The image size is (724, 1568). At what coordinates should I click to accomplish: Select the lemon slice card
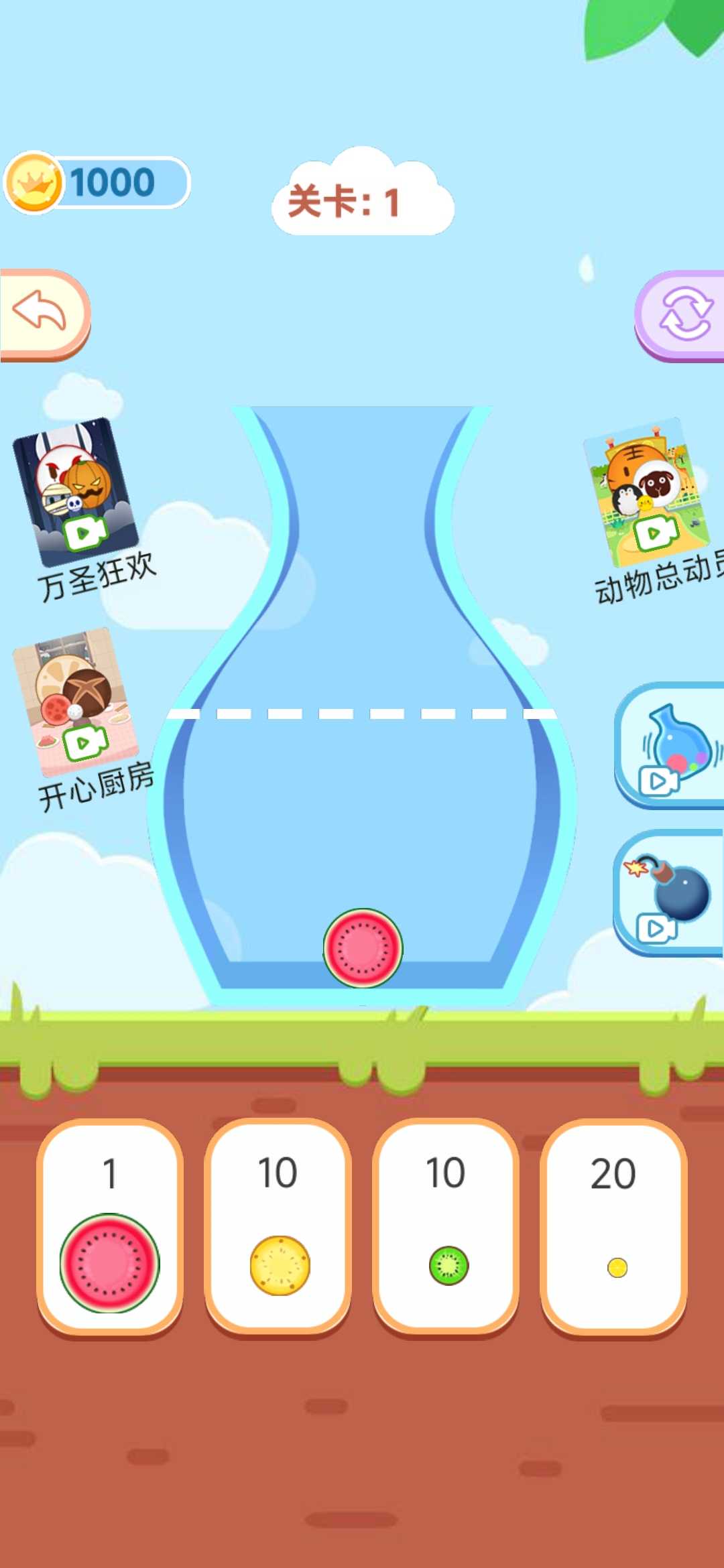coord(278,1228)
